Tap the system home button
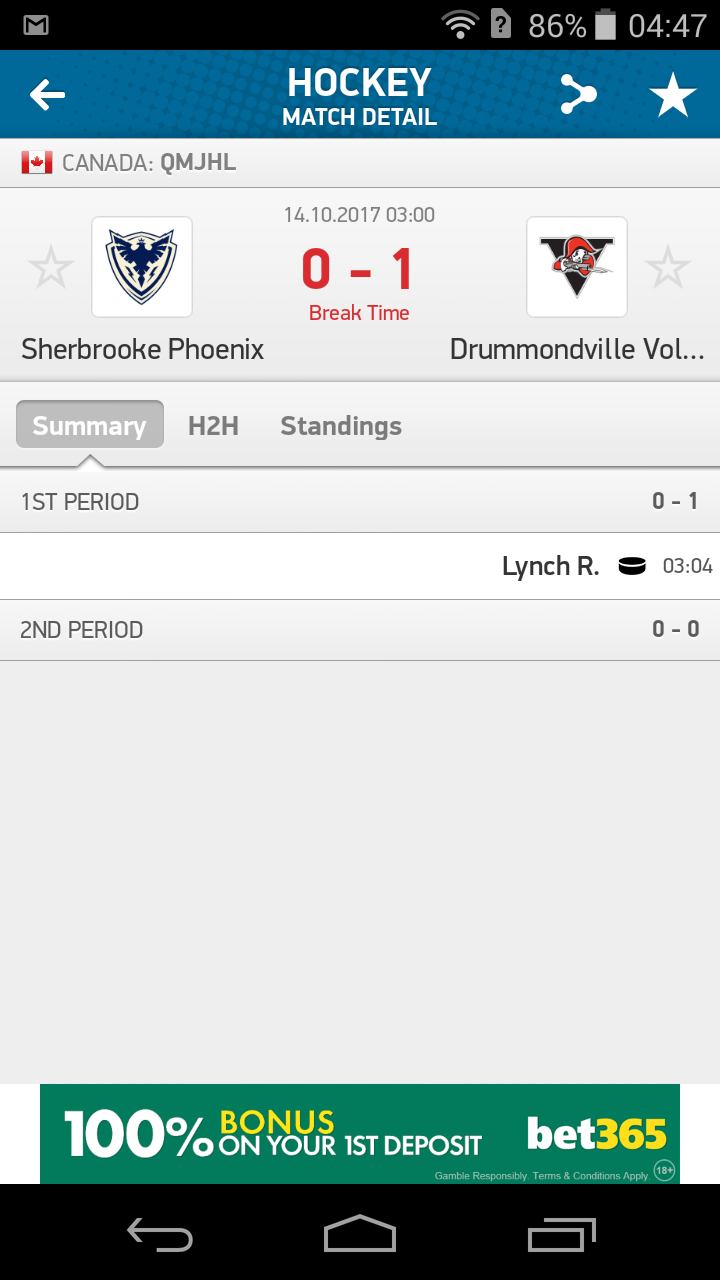The image size is (720, 1280). click(360, 1234)
